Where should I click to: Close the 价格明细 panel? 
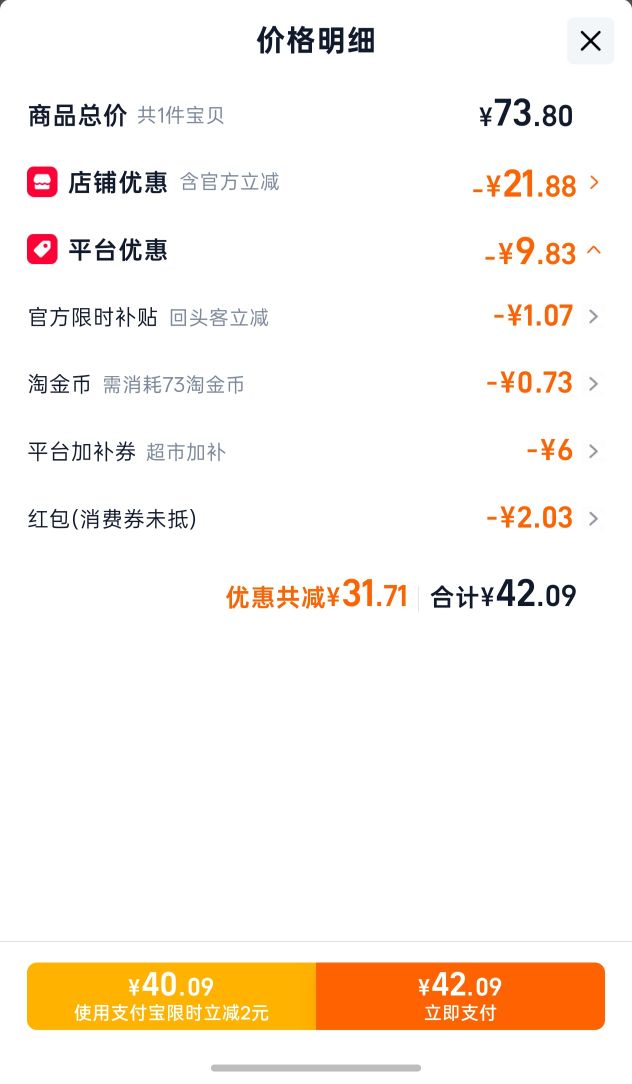591,41
